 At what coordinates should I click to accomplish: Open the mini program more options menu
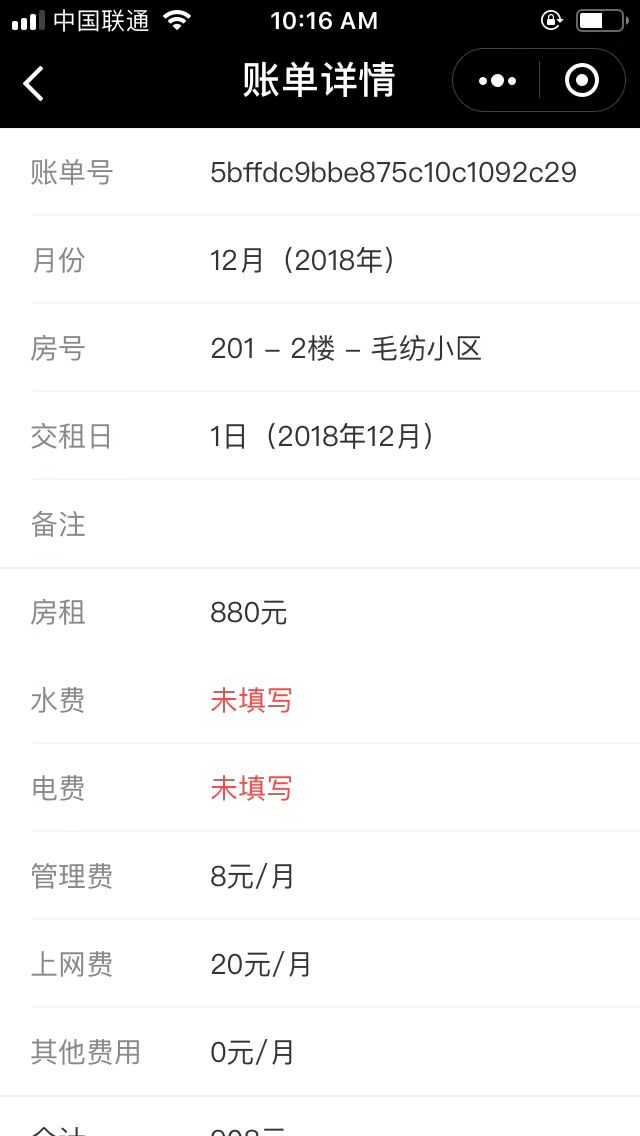497,80
